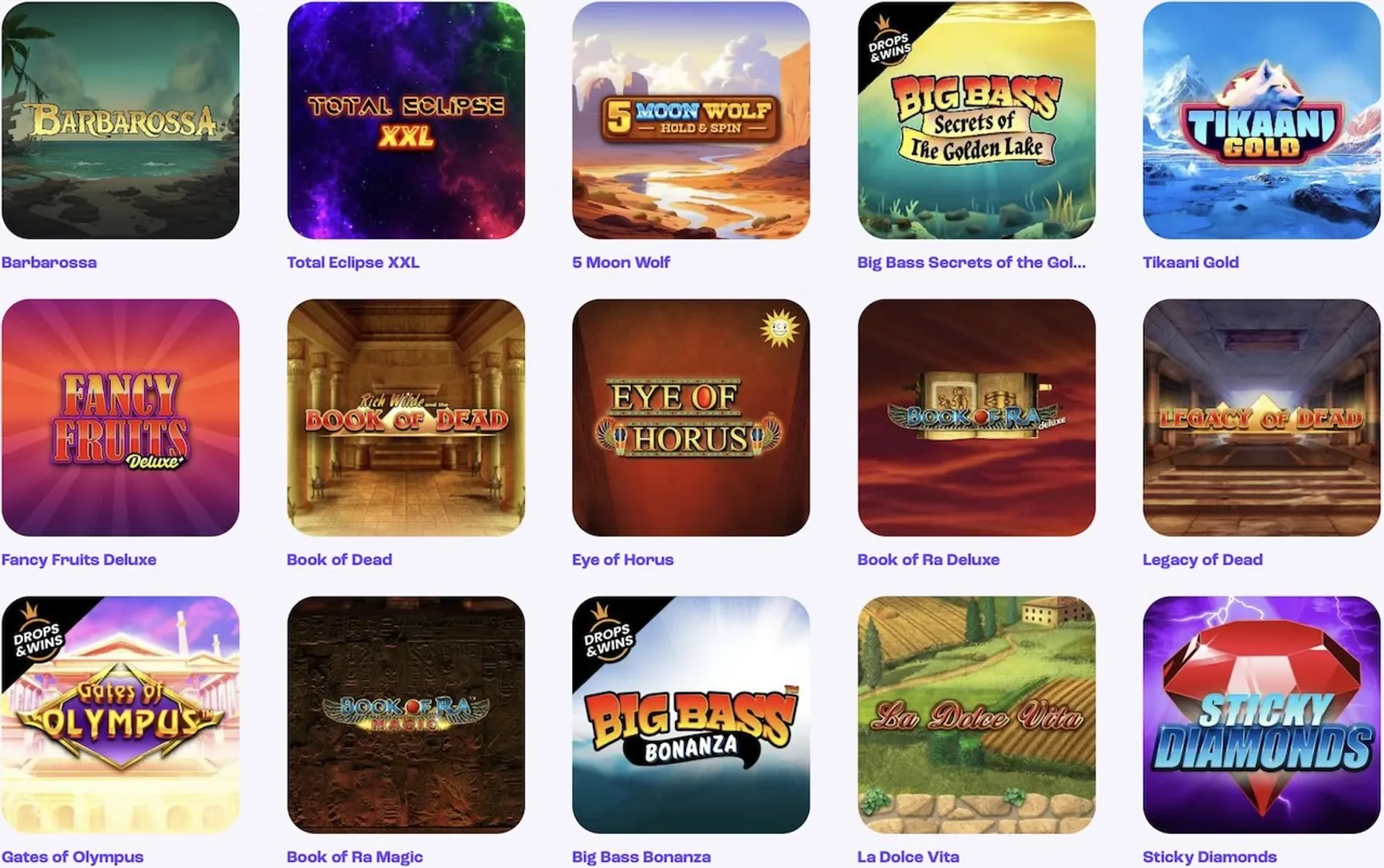
Task: Open the Barbarossa game tile
Action: 120,120
